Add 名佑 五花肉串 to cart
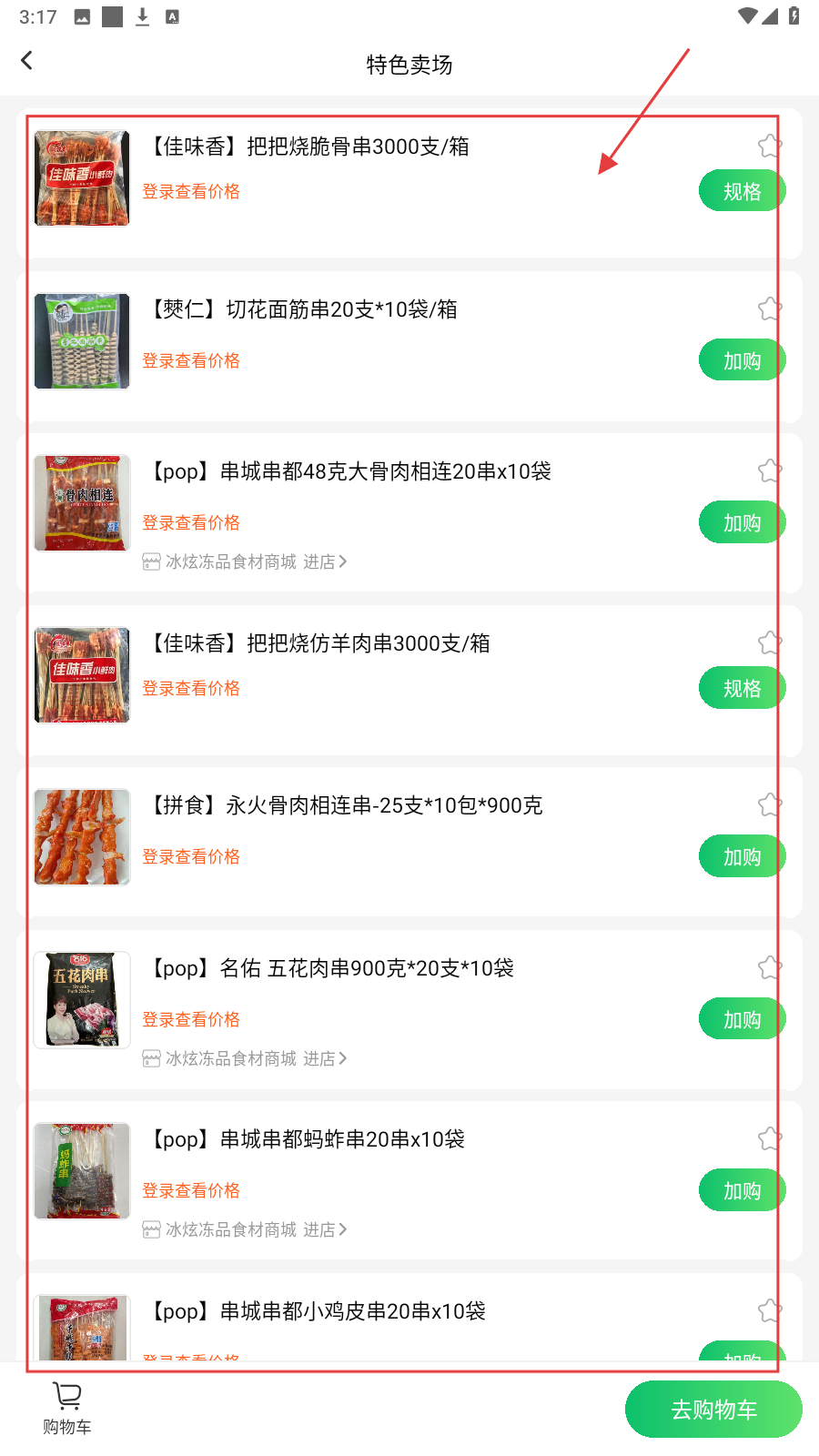Screen dimensions: 819x1456 [741, 1019]
